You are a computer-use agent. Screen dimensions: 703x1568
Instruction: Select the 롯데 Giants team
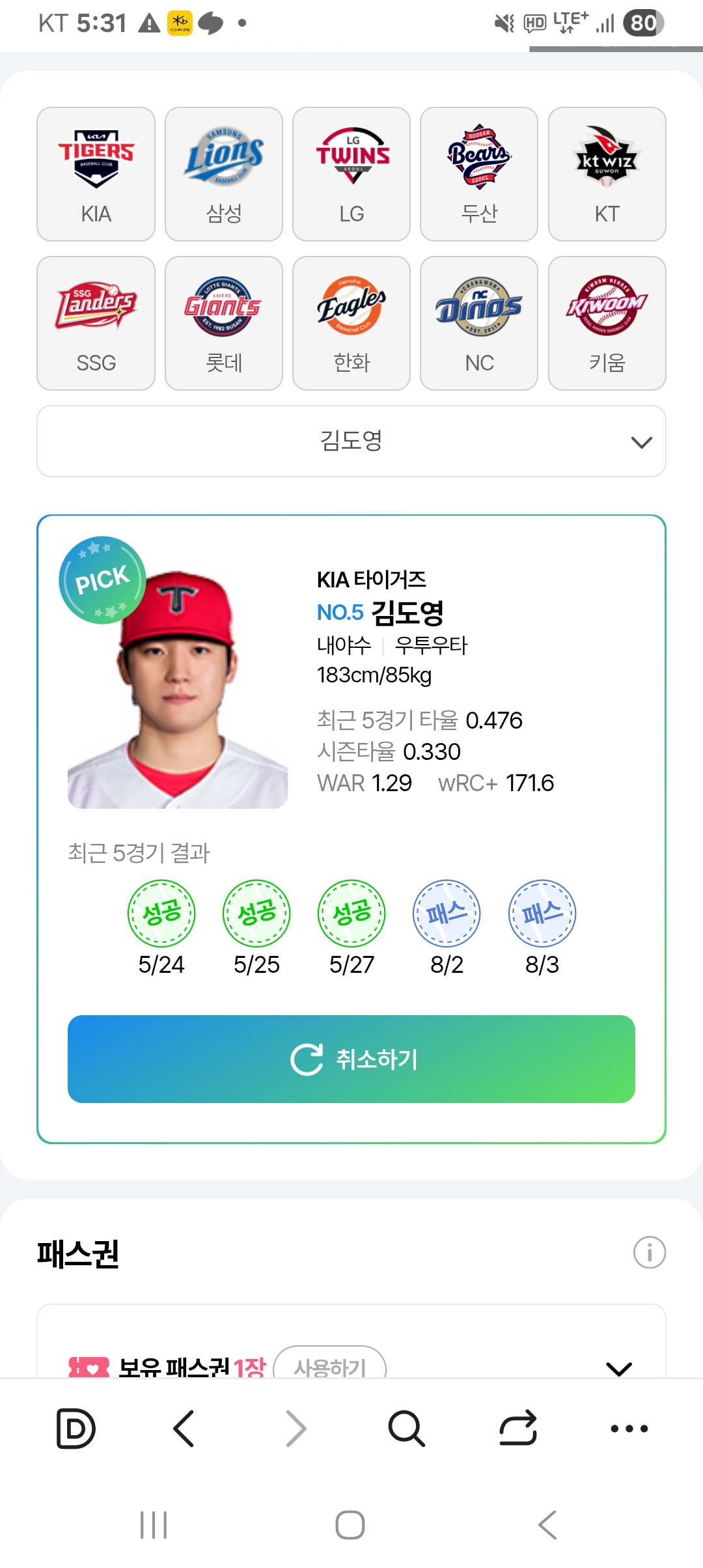pyautogui.click(x=223, y=323)
